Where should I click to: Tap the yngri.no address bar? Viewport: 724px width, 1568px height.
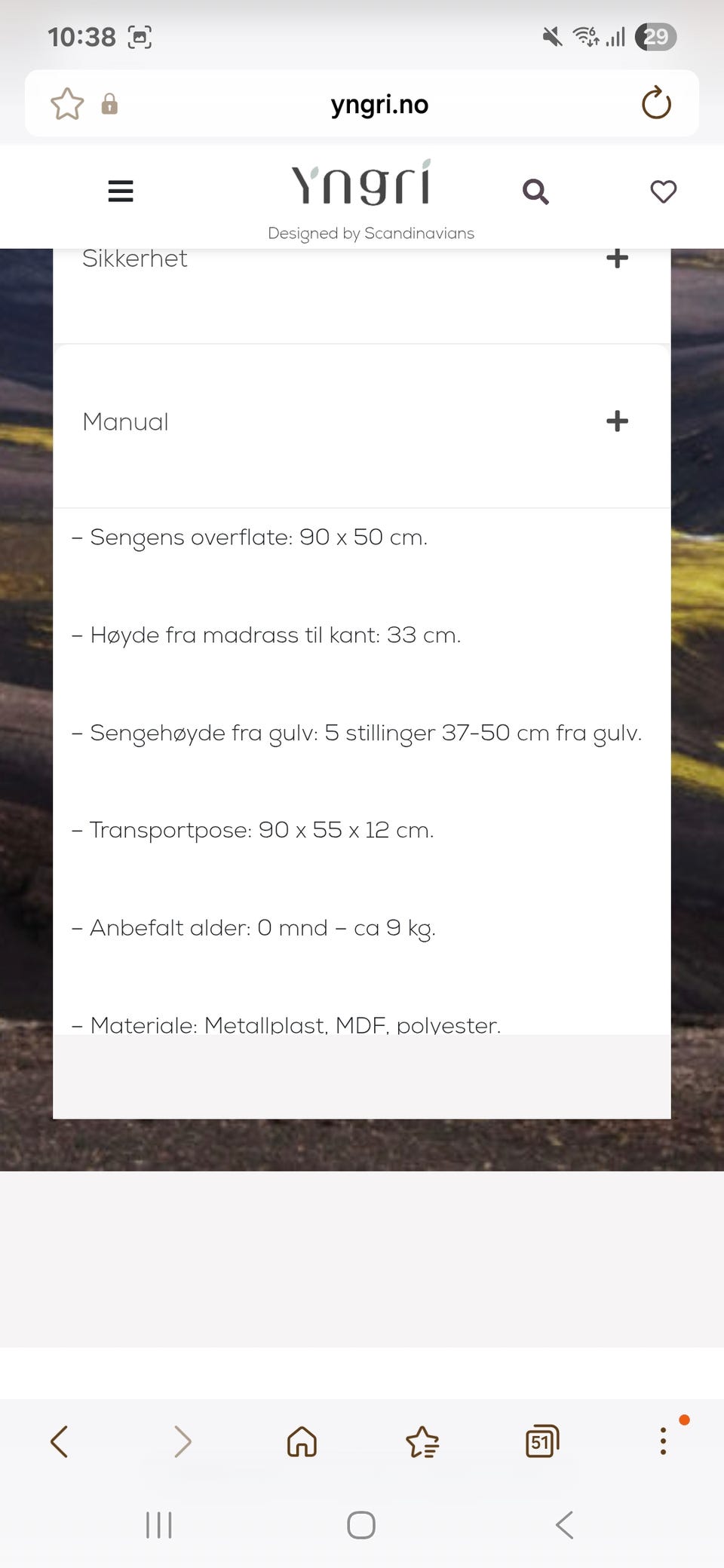pyautogui.click(x=379, y=104)
